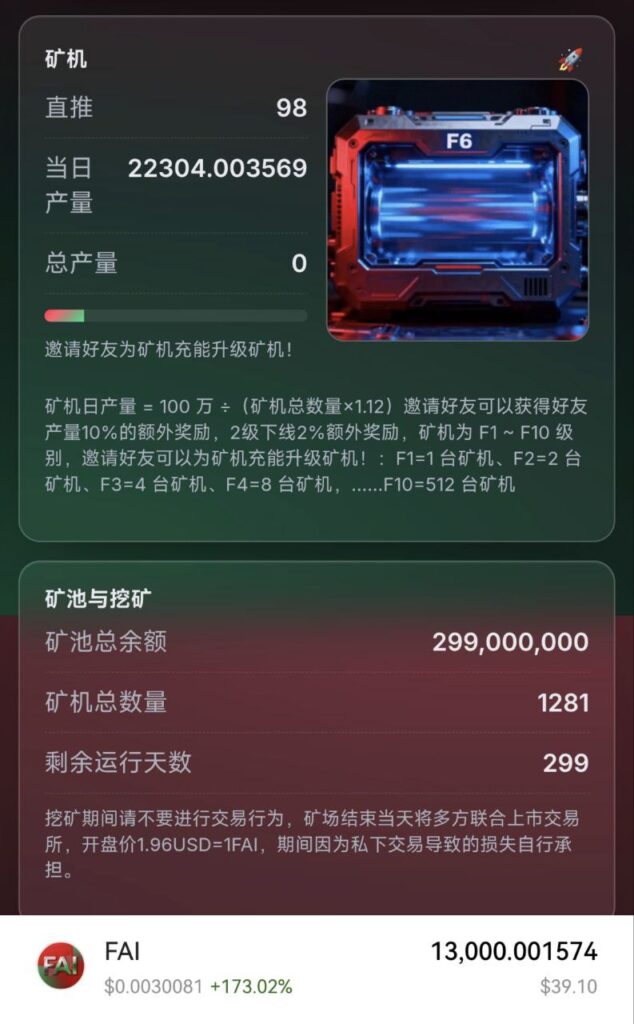Screen dimensions: 634x1024
Task: Open the F6 miner image
Action: pos(457,210)
